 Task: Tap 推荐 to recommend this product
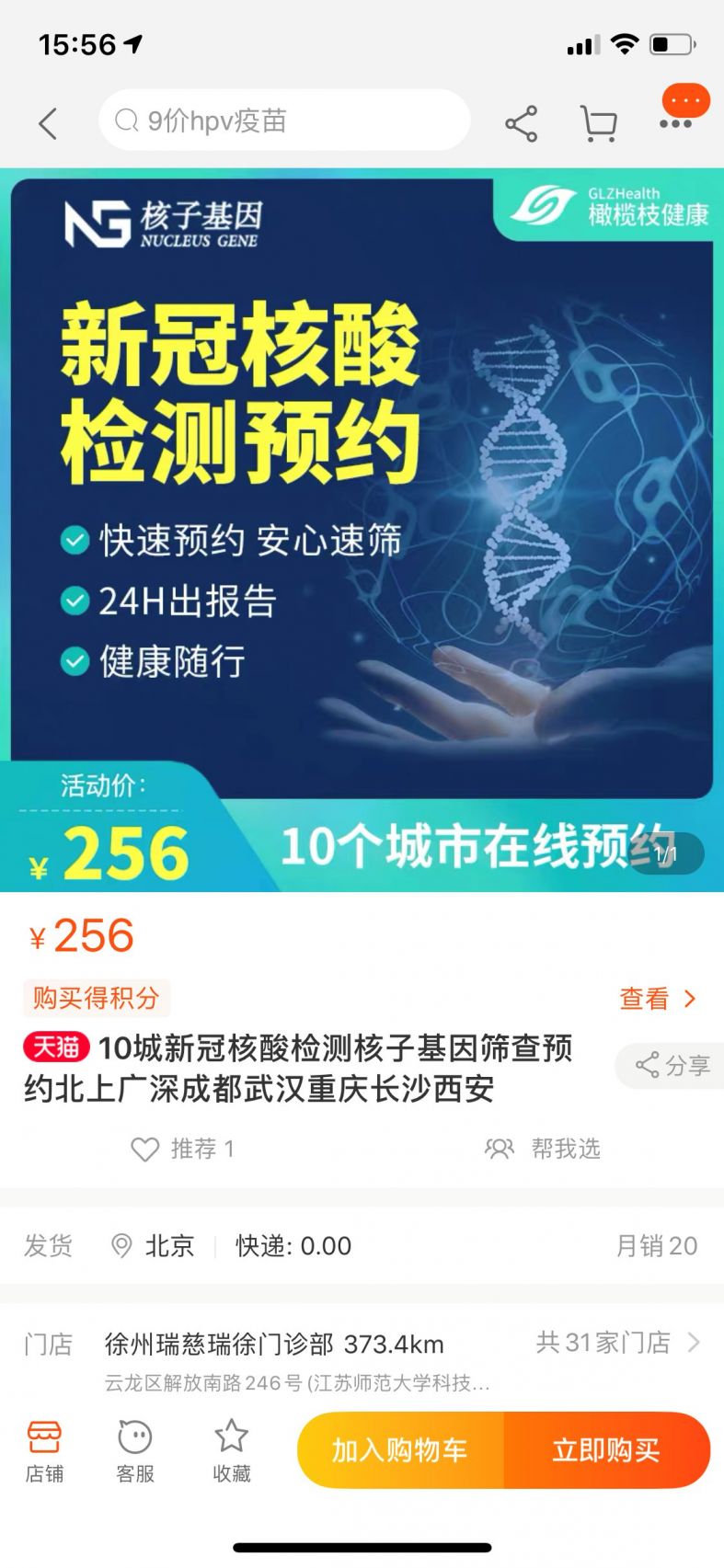pyautogui.click(x=183, y=1149)
